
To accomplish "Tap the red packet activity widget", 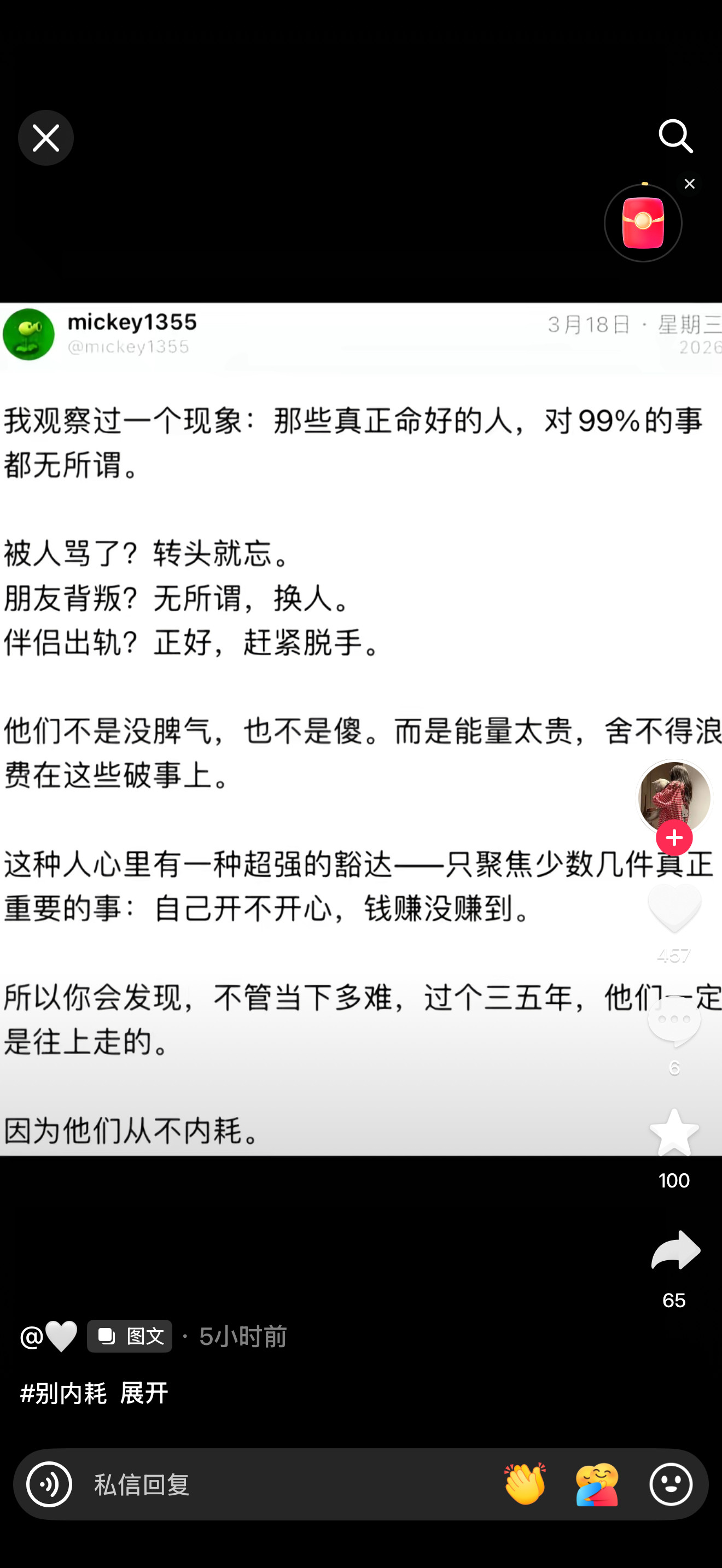I will 642,223.
